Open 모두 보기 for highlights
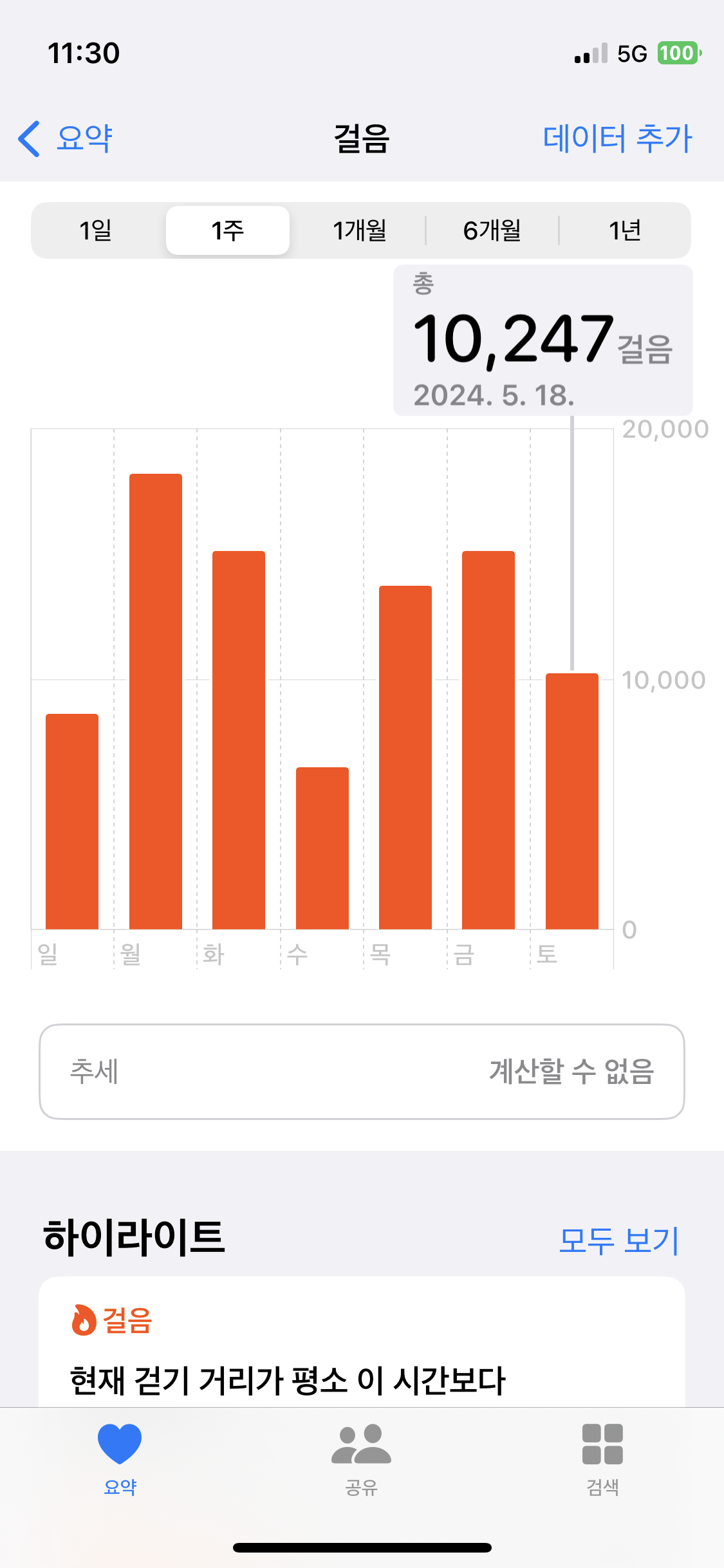 [x=618, y=1240]
